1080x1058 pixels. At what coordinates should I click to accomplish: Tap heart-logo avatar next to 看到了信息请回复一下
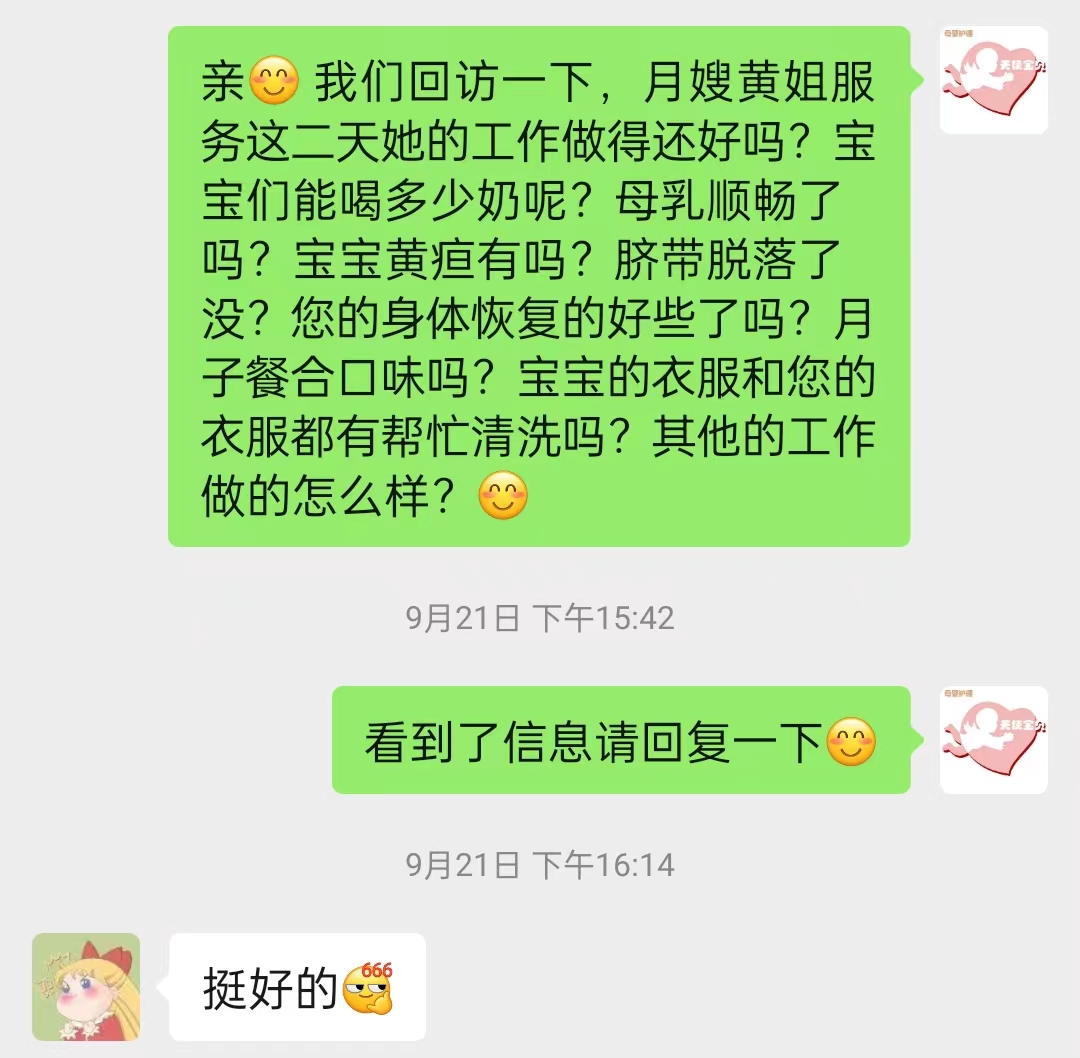point(993,740)
